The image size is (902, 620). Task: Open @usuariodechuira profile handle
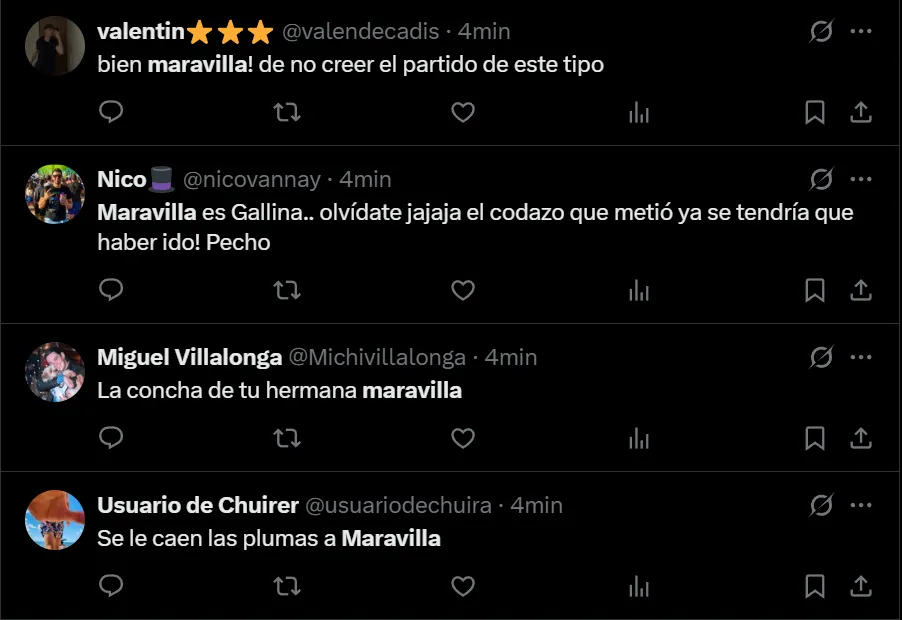click(x=397, y=506)
